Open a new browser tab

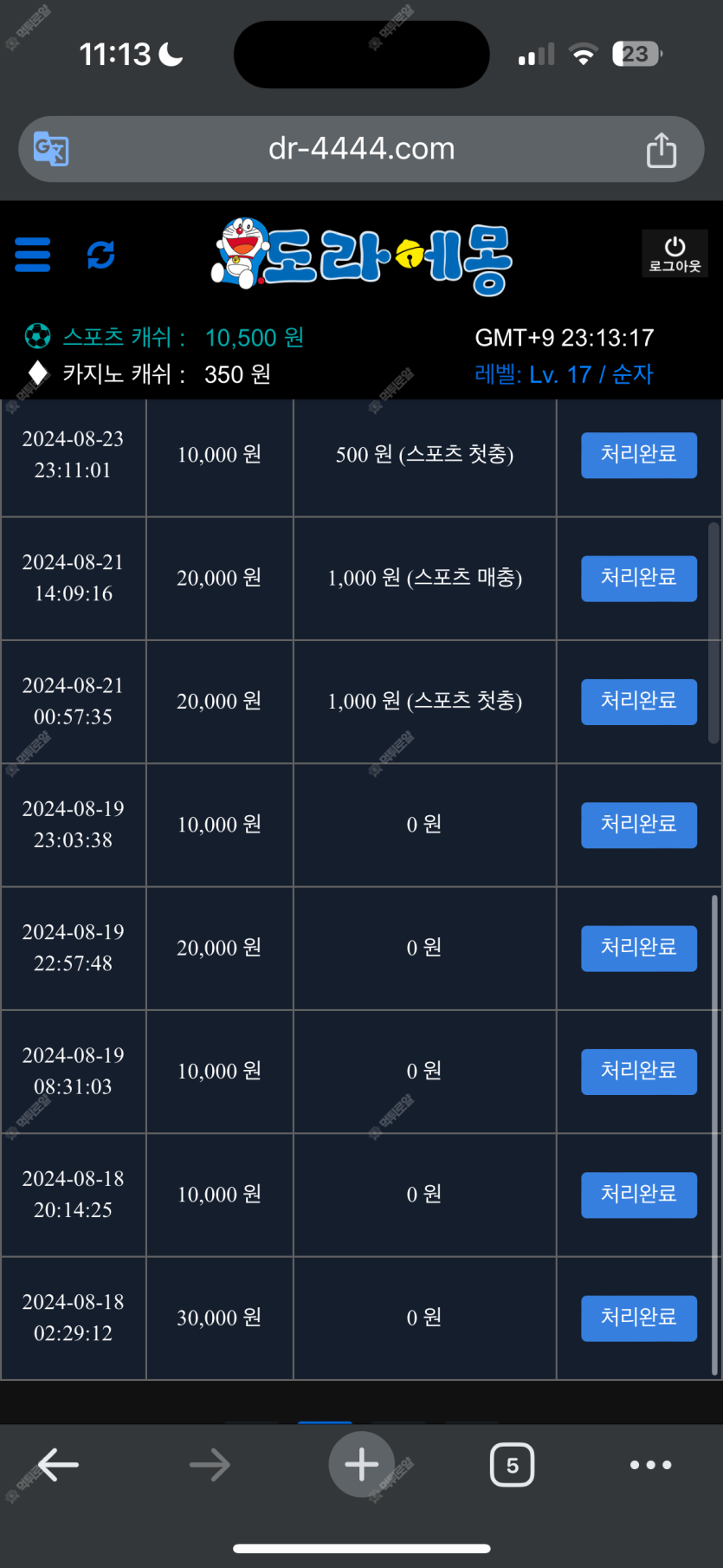pyautogui.click(x=362, y=1464)
